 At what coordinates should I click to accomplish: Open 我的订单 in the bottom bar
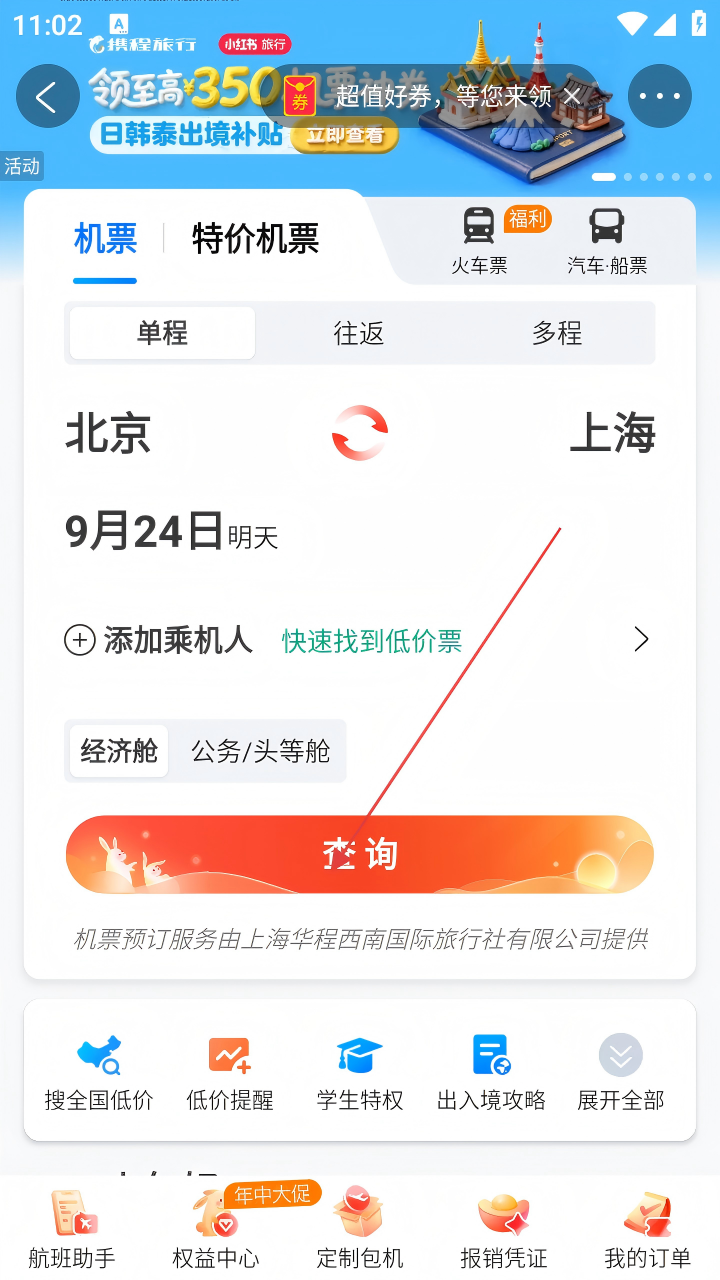coord(647,1230)
